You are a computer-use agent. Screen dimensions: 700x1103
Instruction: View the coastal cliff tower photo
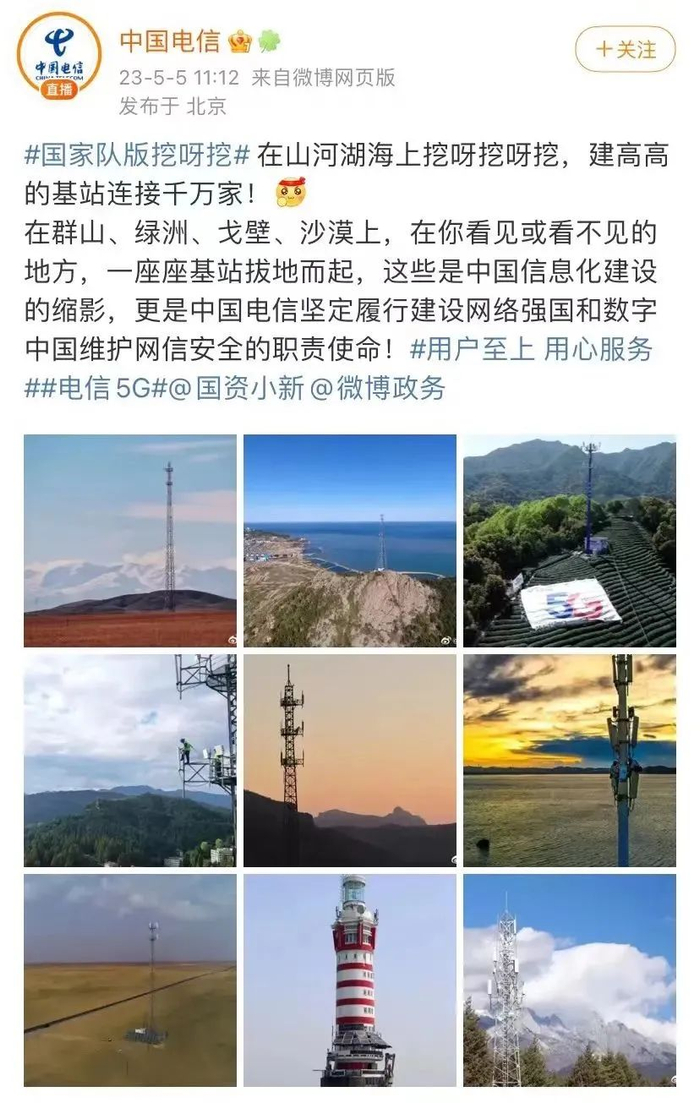[x=350, y=540]
